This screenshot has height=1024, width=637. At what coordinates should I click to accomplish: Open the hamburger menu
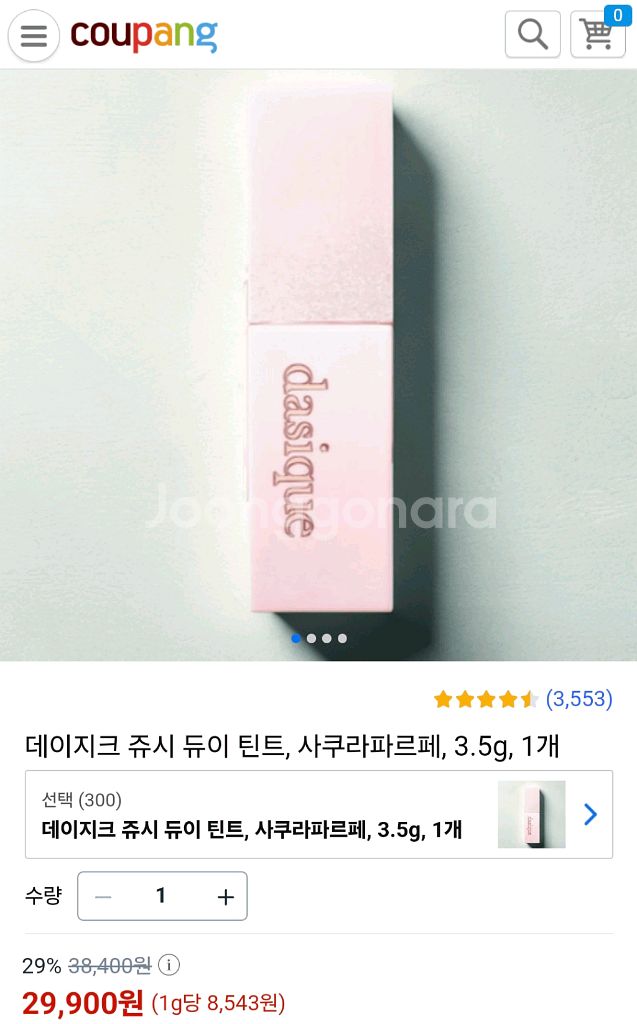coord(34,36)
